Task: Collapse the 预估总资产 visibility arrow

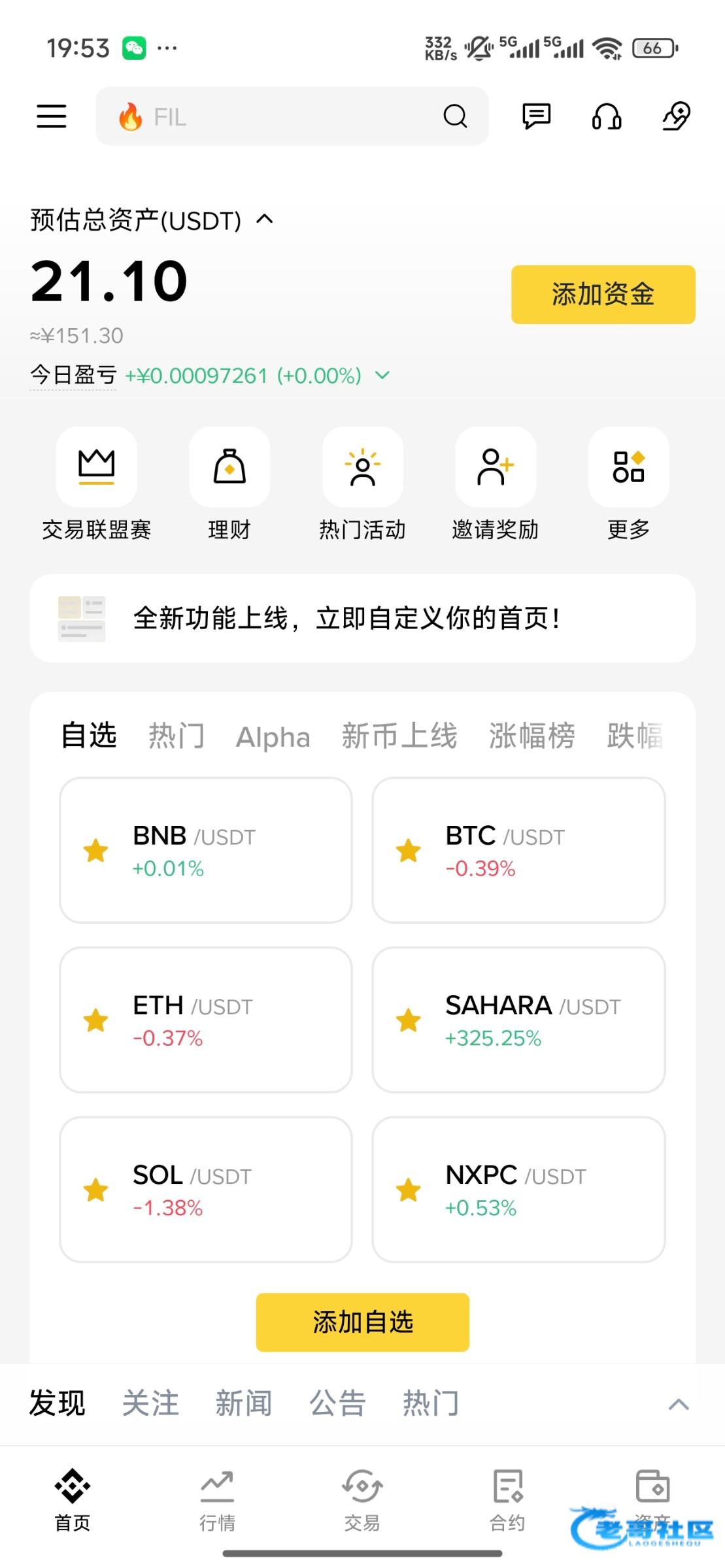Action: [264, 220]
